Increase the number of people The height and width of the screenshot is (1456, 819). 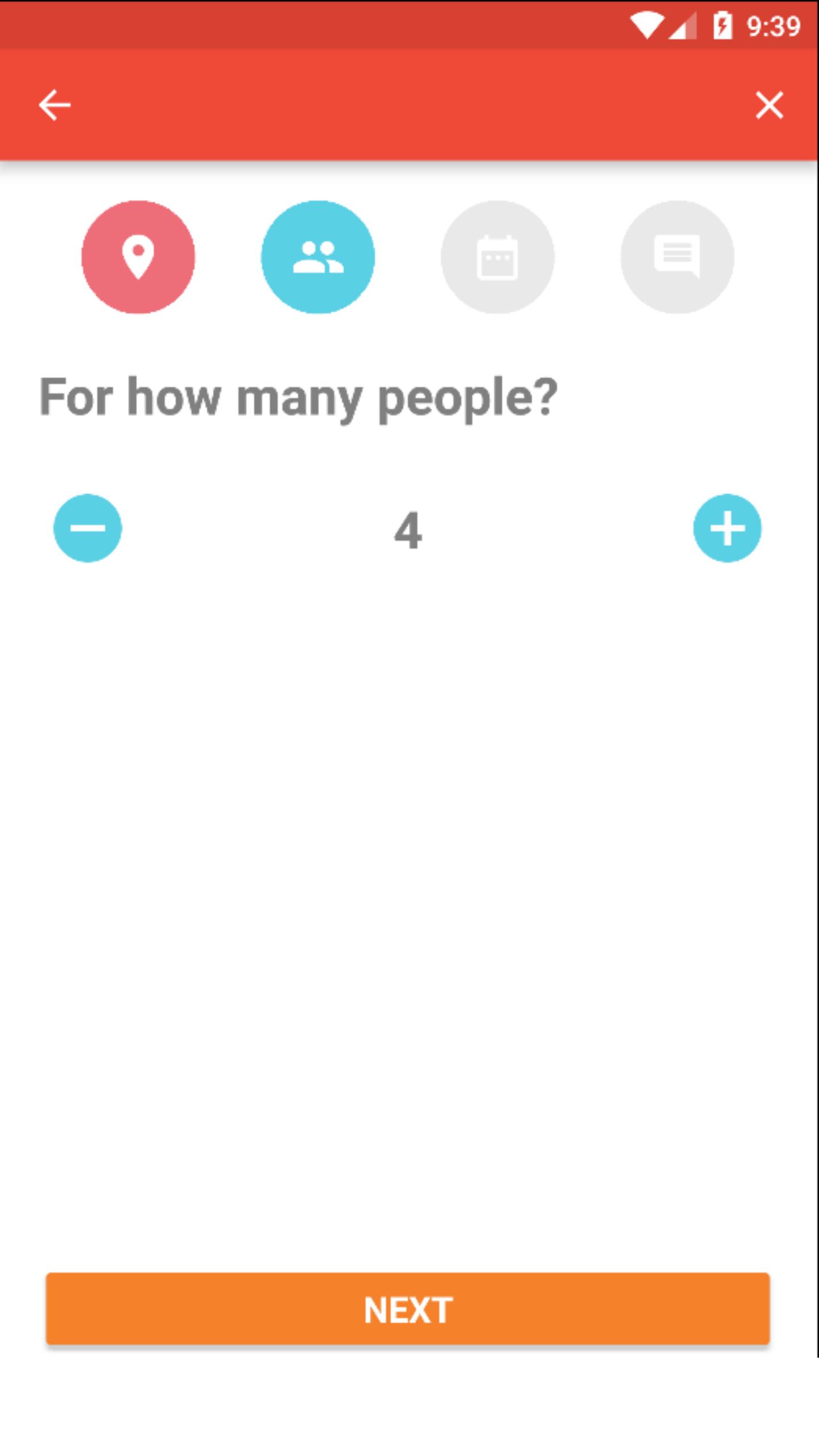click(x=727, y=528)
